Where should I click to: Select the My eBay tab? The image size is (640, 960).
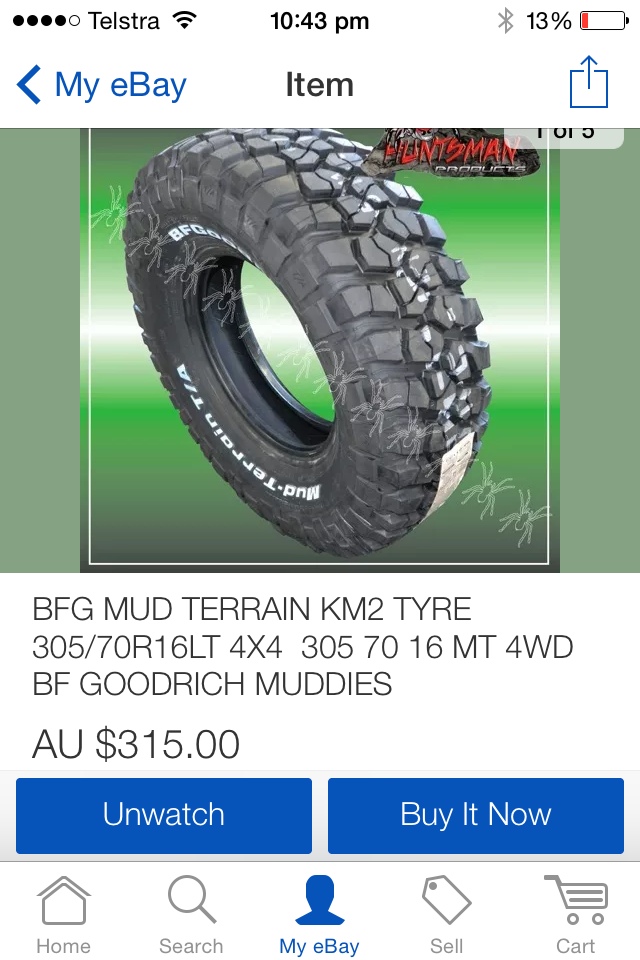point(319,914)
